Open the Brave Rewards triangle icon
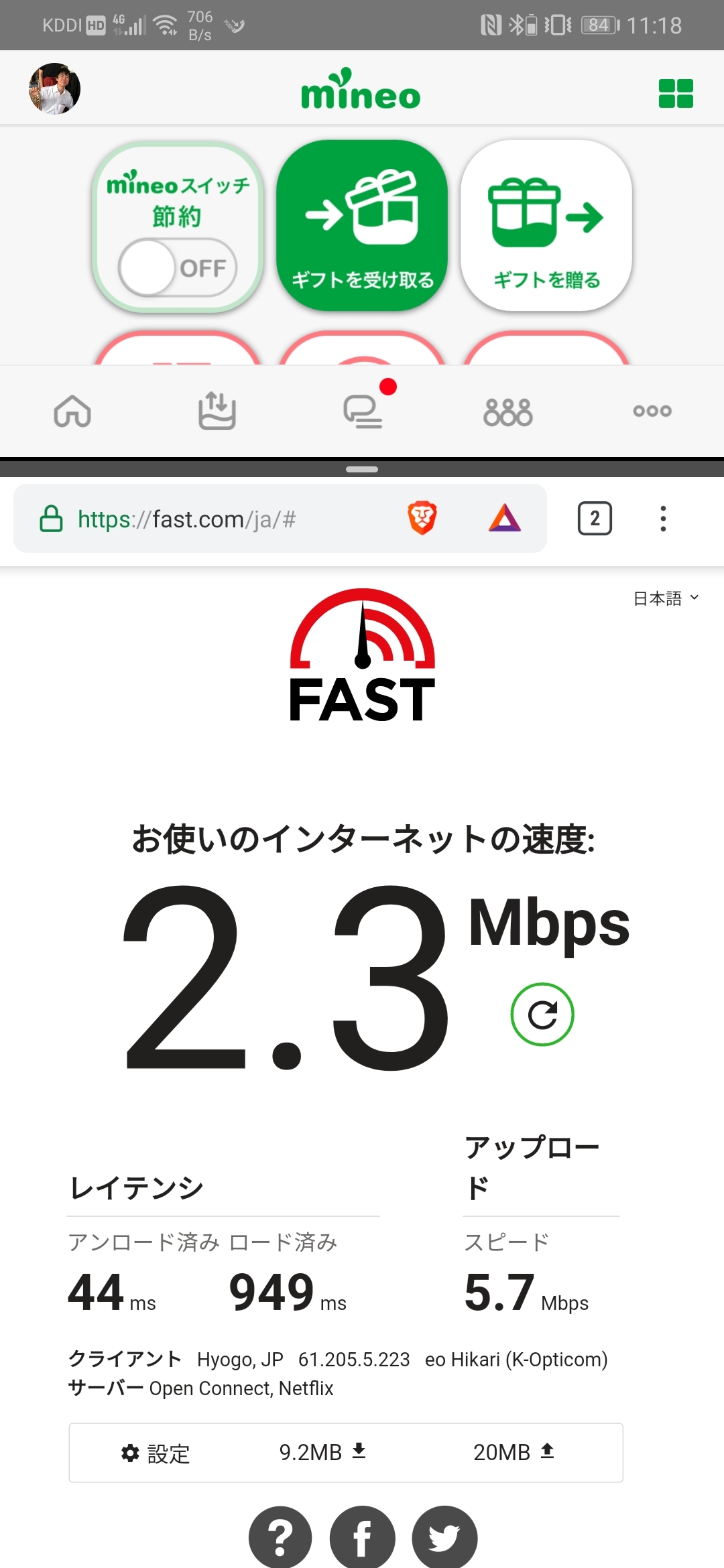 click(x=505, y=519)
